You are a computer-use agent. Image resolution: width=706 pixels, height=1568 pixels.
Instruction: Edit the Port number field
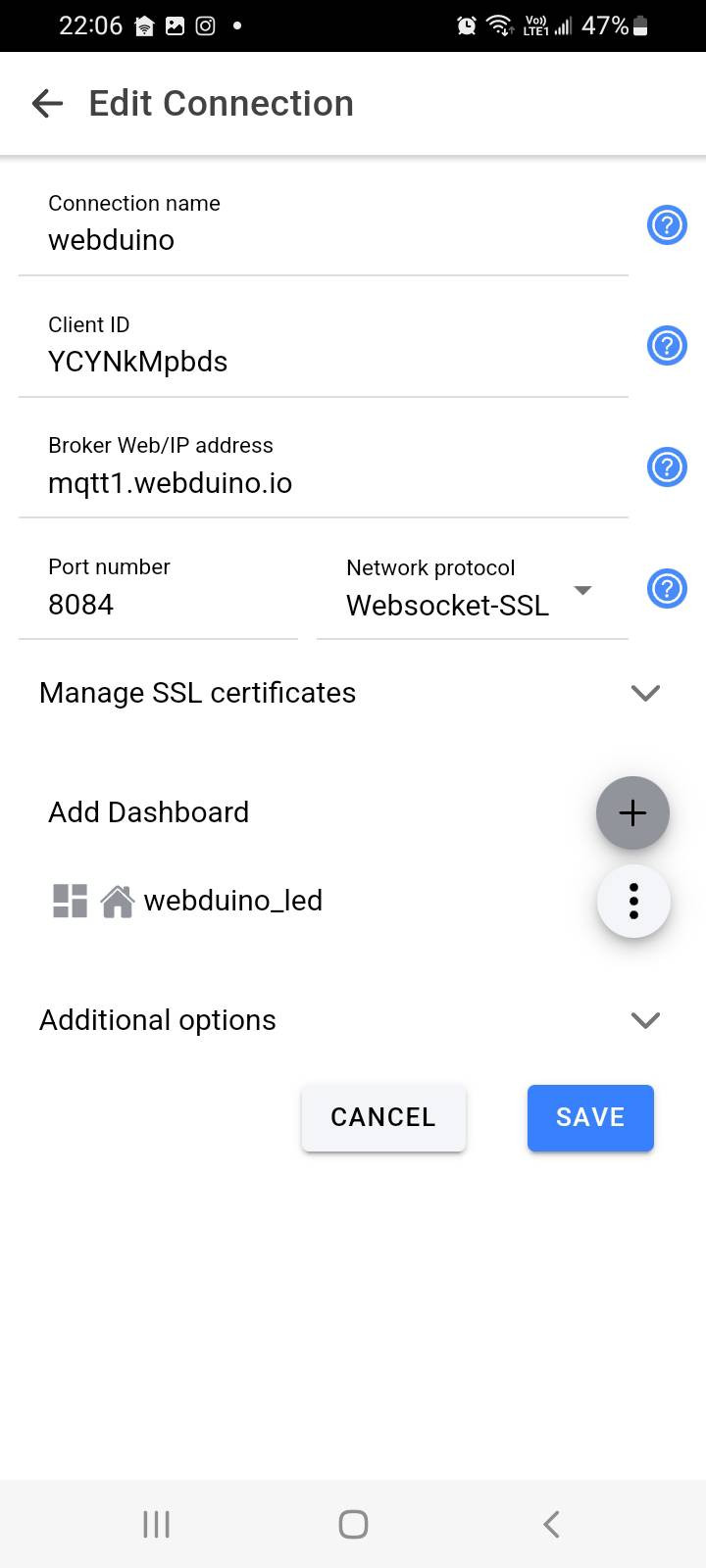[157, 605]
